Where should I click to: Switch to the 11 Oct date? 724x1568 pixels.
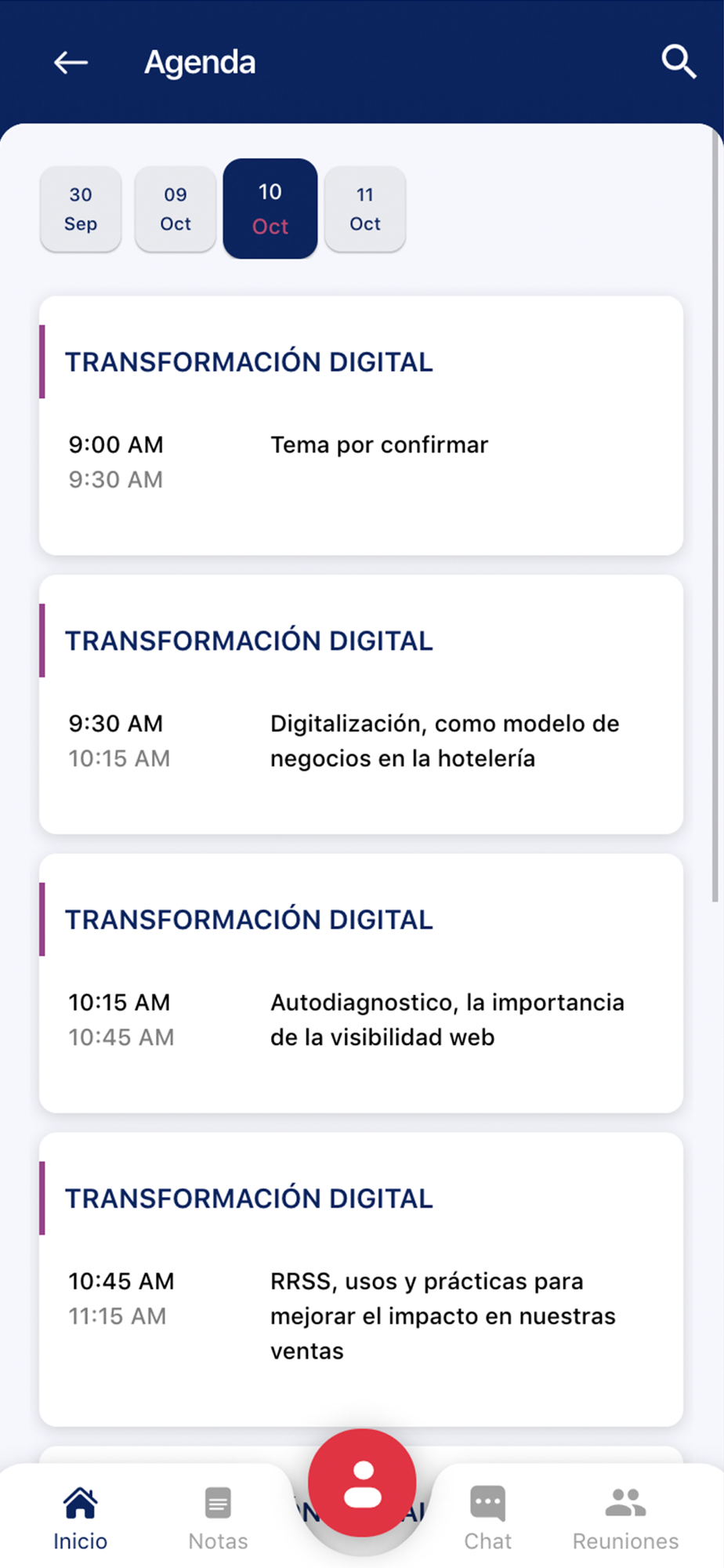[365, 209]
